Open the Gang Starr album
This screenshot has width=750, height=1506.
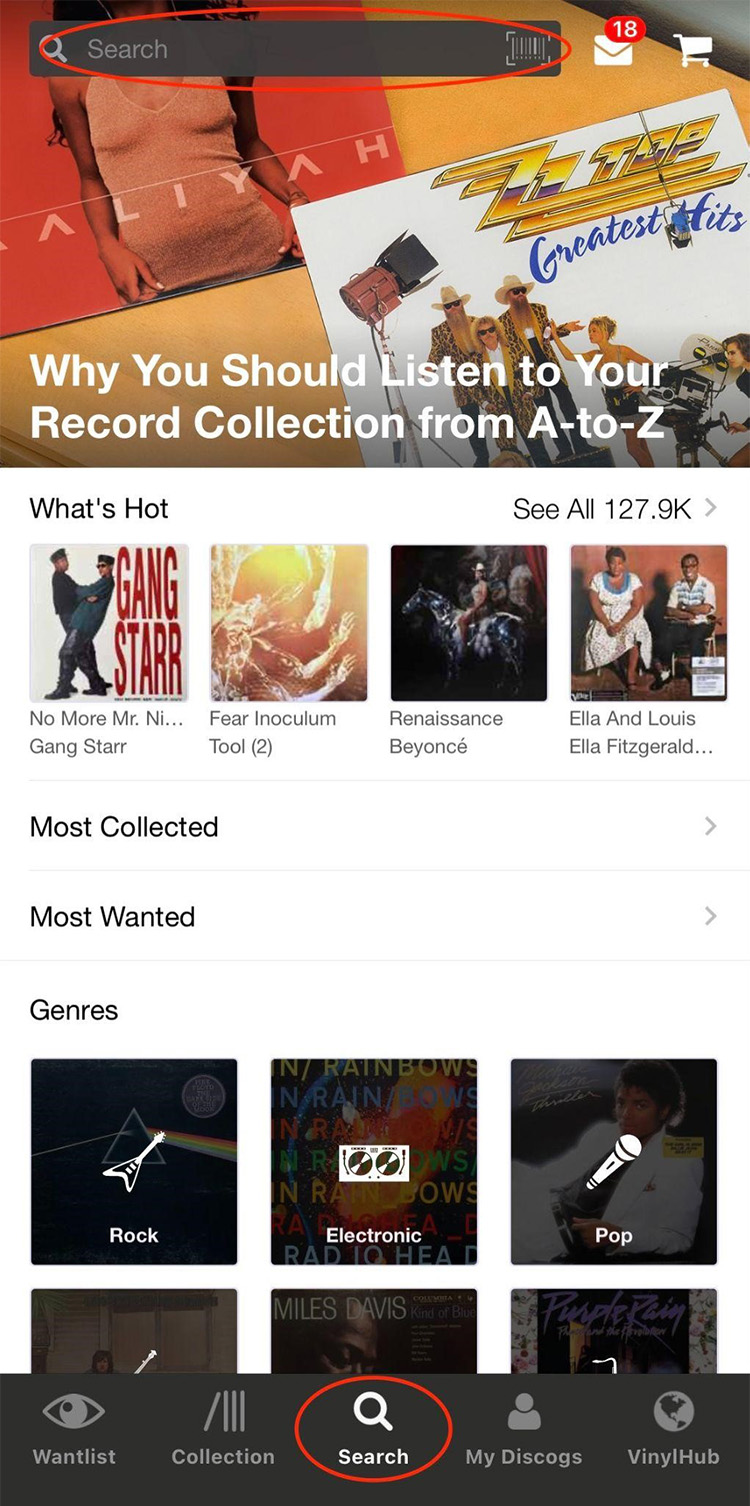pyautogui.click(x=109, y=623)
